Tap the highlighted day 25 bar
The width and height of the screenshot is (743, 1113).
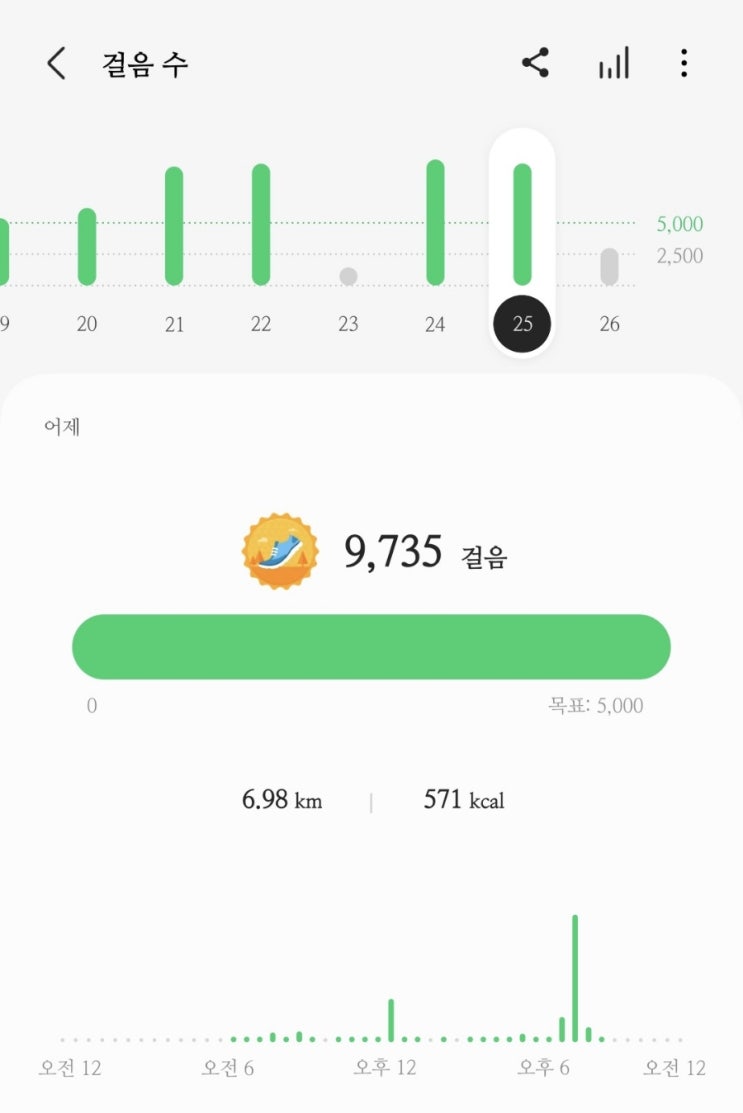pos(522,224)
